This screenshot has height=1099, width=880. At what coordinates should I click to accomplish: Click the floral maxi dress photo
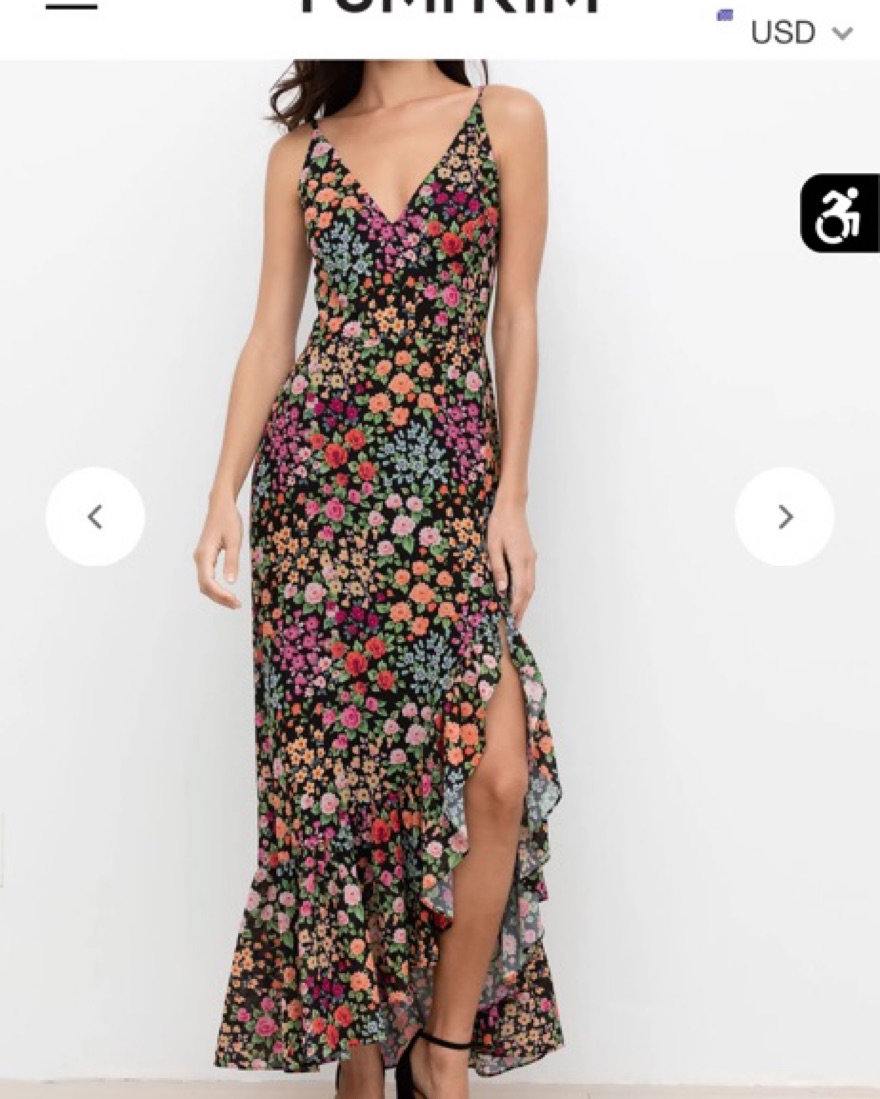click(400, 550)
